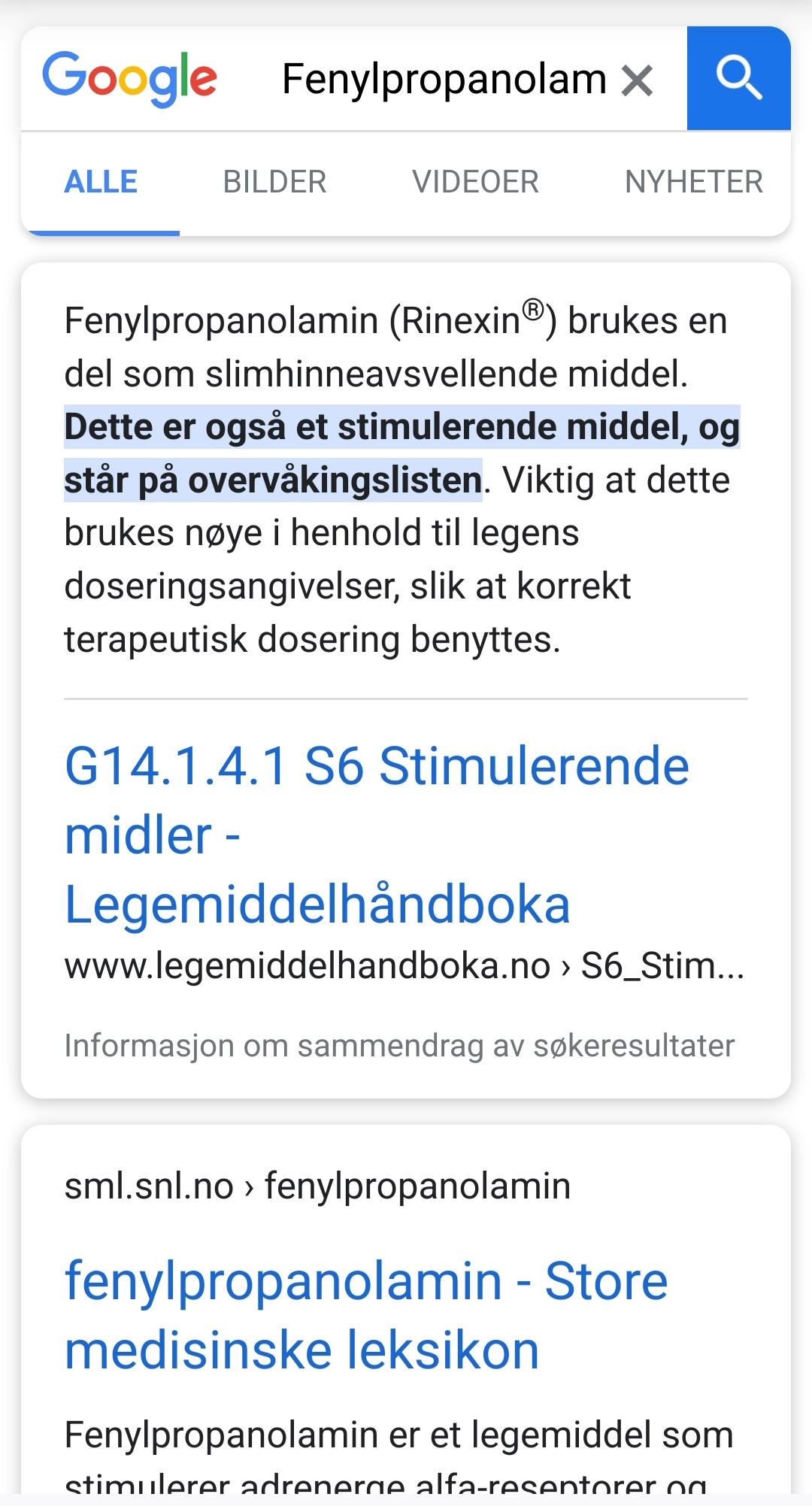Viewport: 812px width, 1506px height.
Task: Select the ALLE tab
Action: pos(101,182)
